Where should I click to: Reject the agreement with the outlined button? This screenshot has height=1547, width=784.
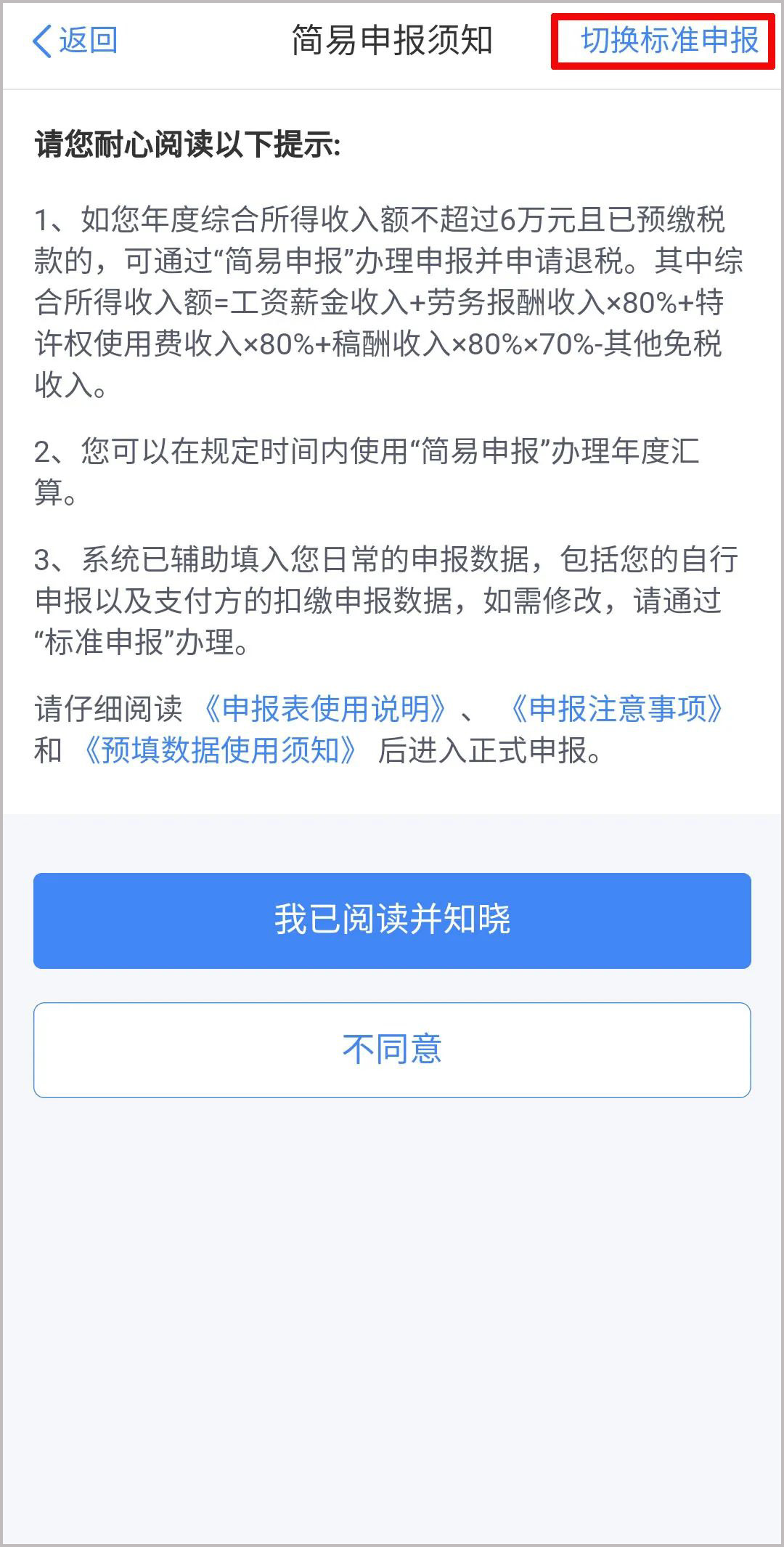[392, 1049]
